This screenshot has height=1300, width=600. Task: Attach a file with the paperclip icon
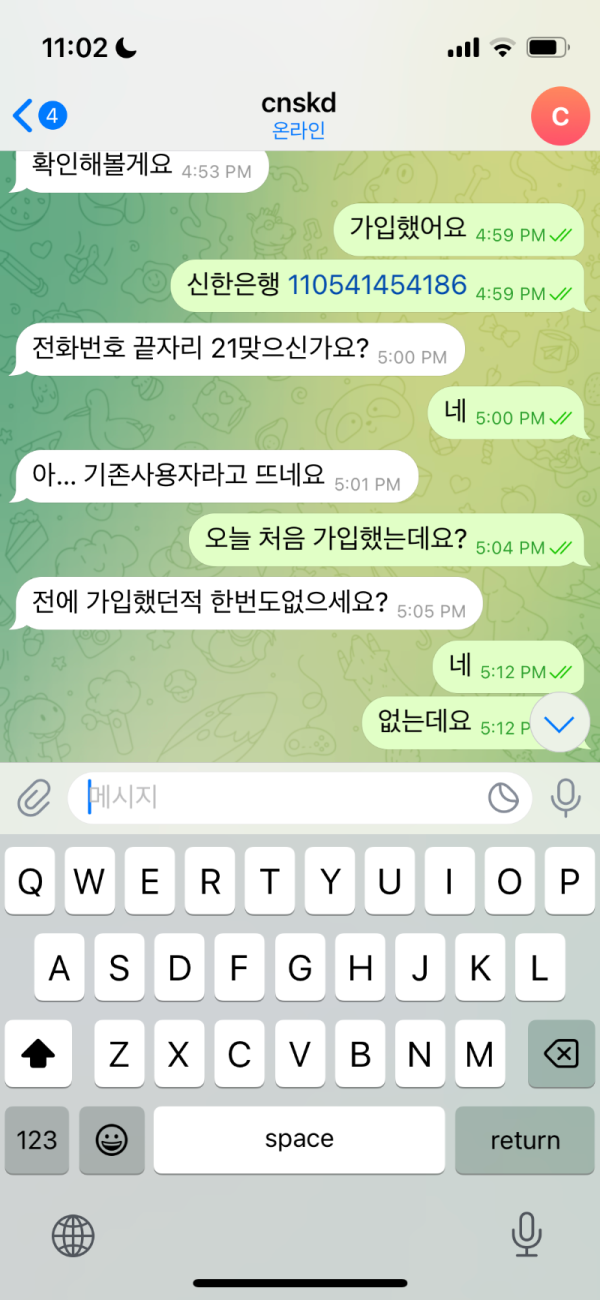click(34, 797)
